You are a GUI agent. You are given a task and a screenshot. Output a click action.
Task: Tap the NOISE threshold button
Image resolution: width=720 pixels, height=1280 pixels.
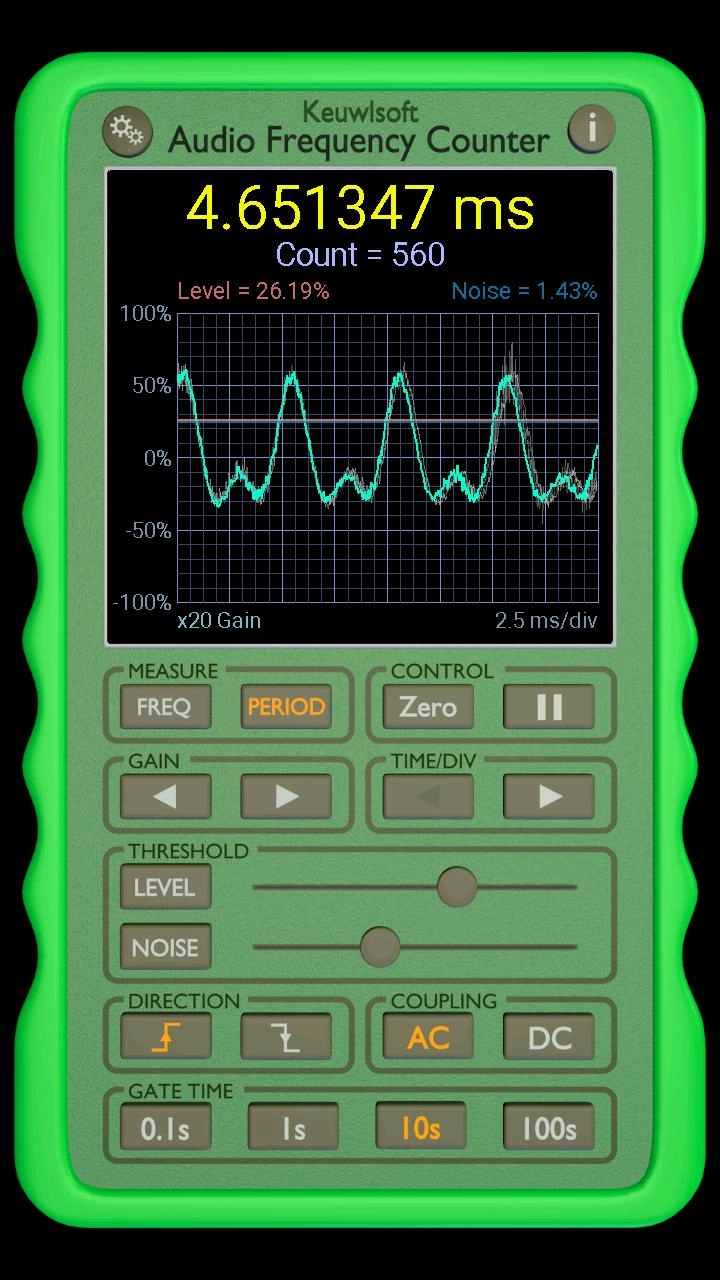[165, 947]
